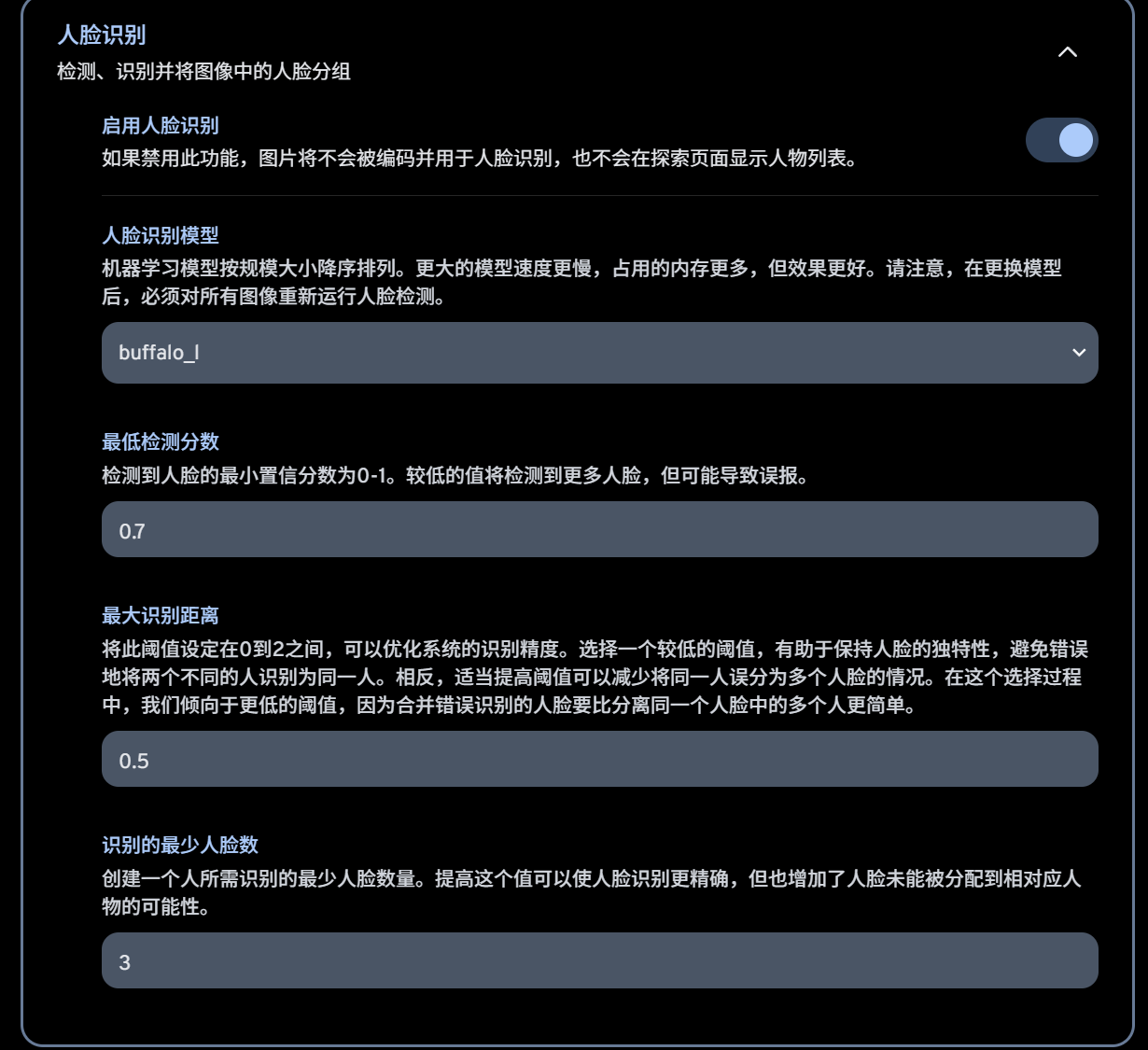Open the buffalo_l model dropdown
The height and width of the screenshot is (1050, 1148).
(599, 353)
